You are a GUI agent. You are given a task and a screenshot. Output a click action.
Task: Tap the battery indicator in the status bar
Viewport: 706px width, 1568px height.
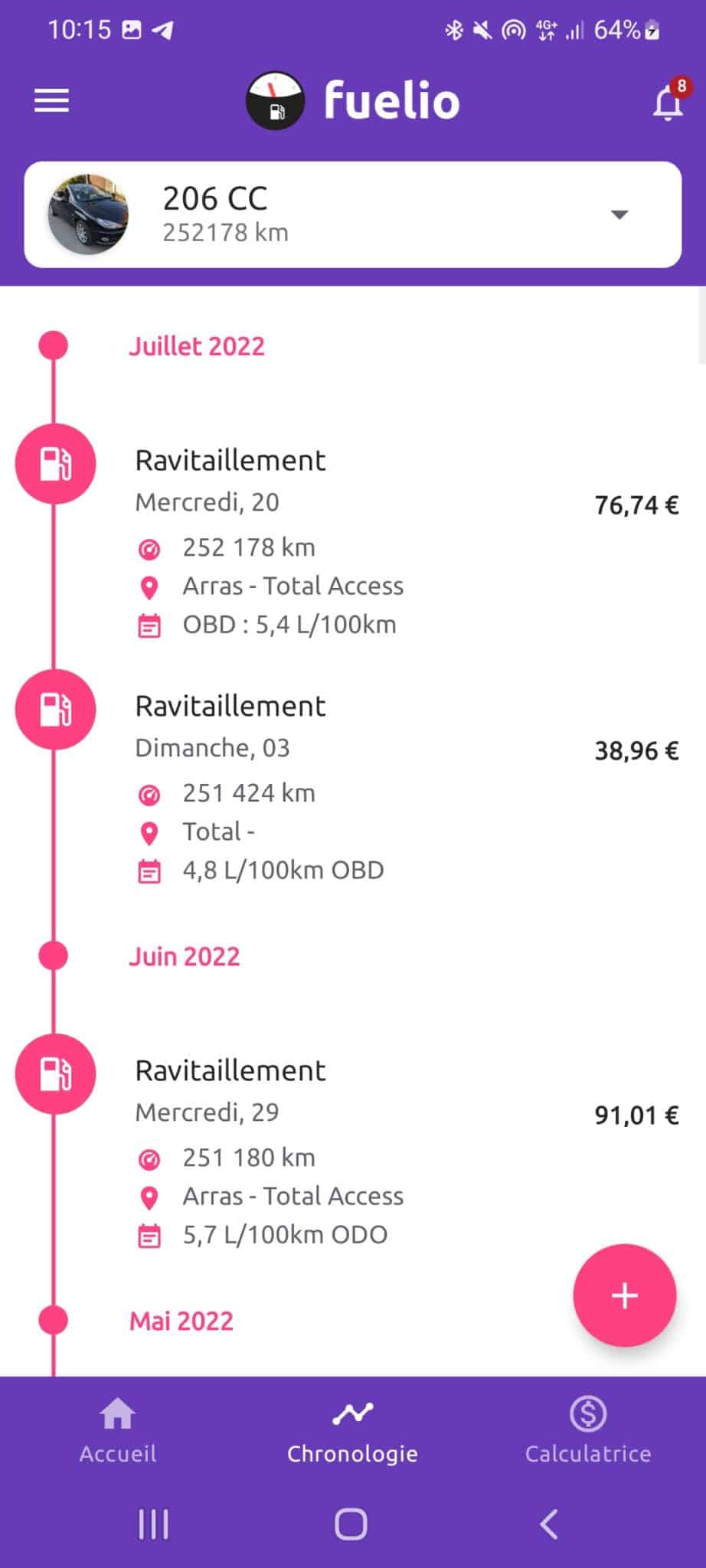click(650, 29)
